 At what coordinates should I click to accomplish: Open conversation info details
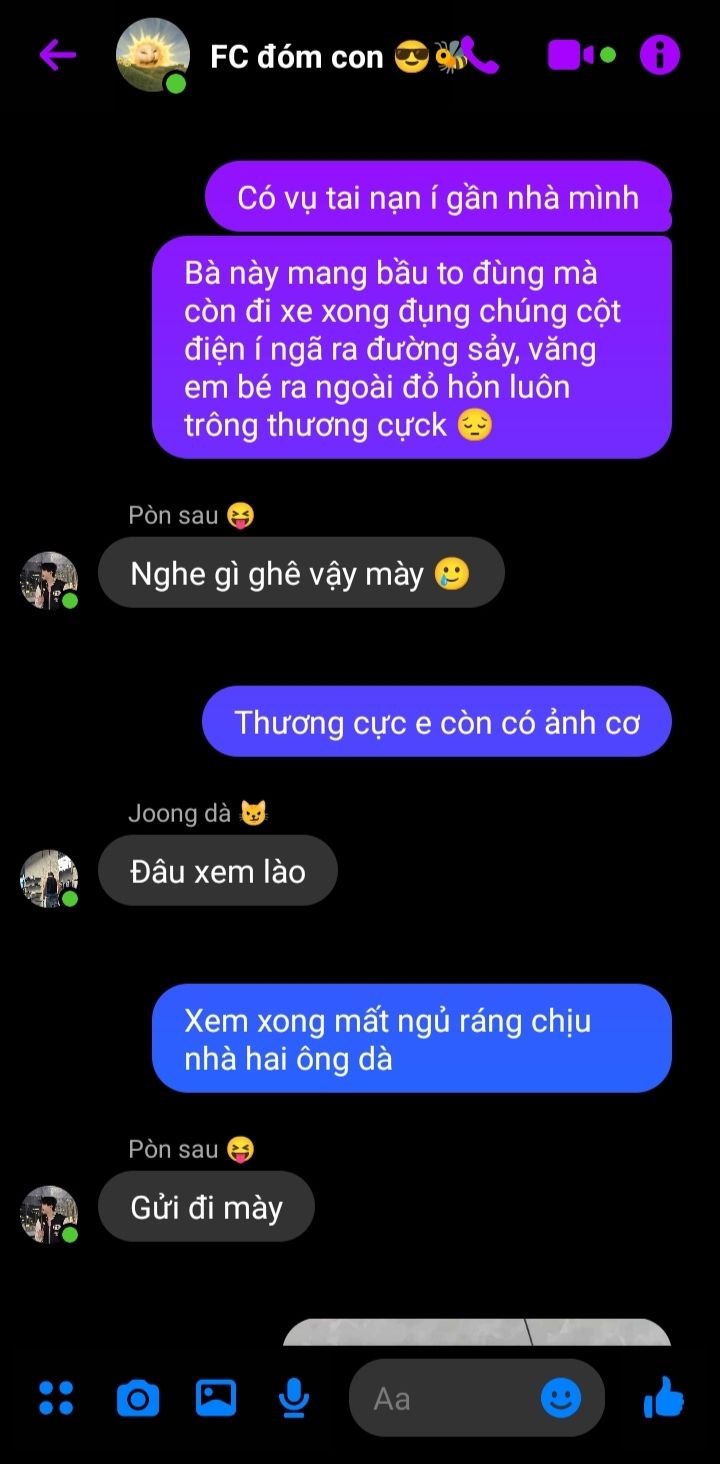pos(659,55)
